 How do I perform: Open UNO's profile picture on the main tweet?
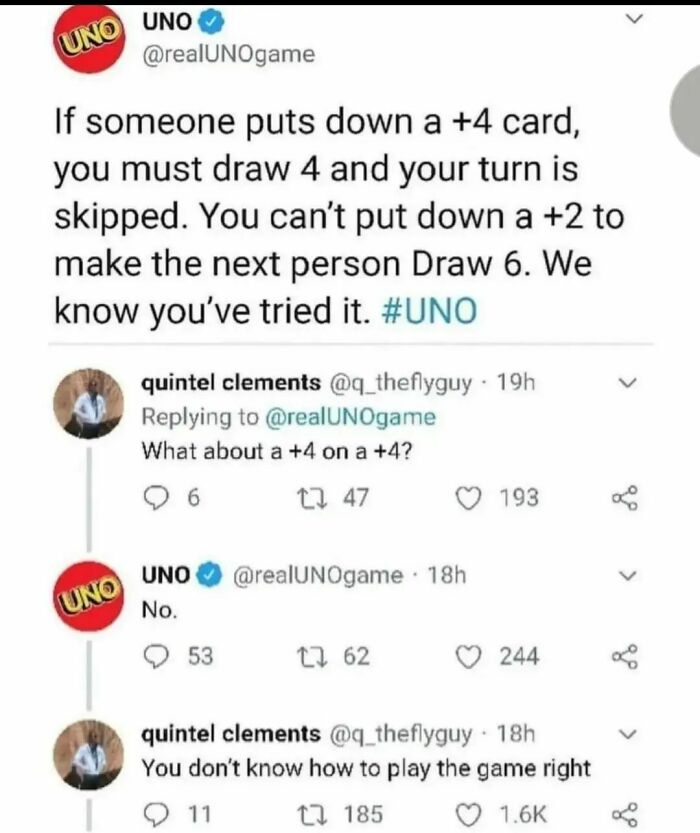[88, 39]
